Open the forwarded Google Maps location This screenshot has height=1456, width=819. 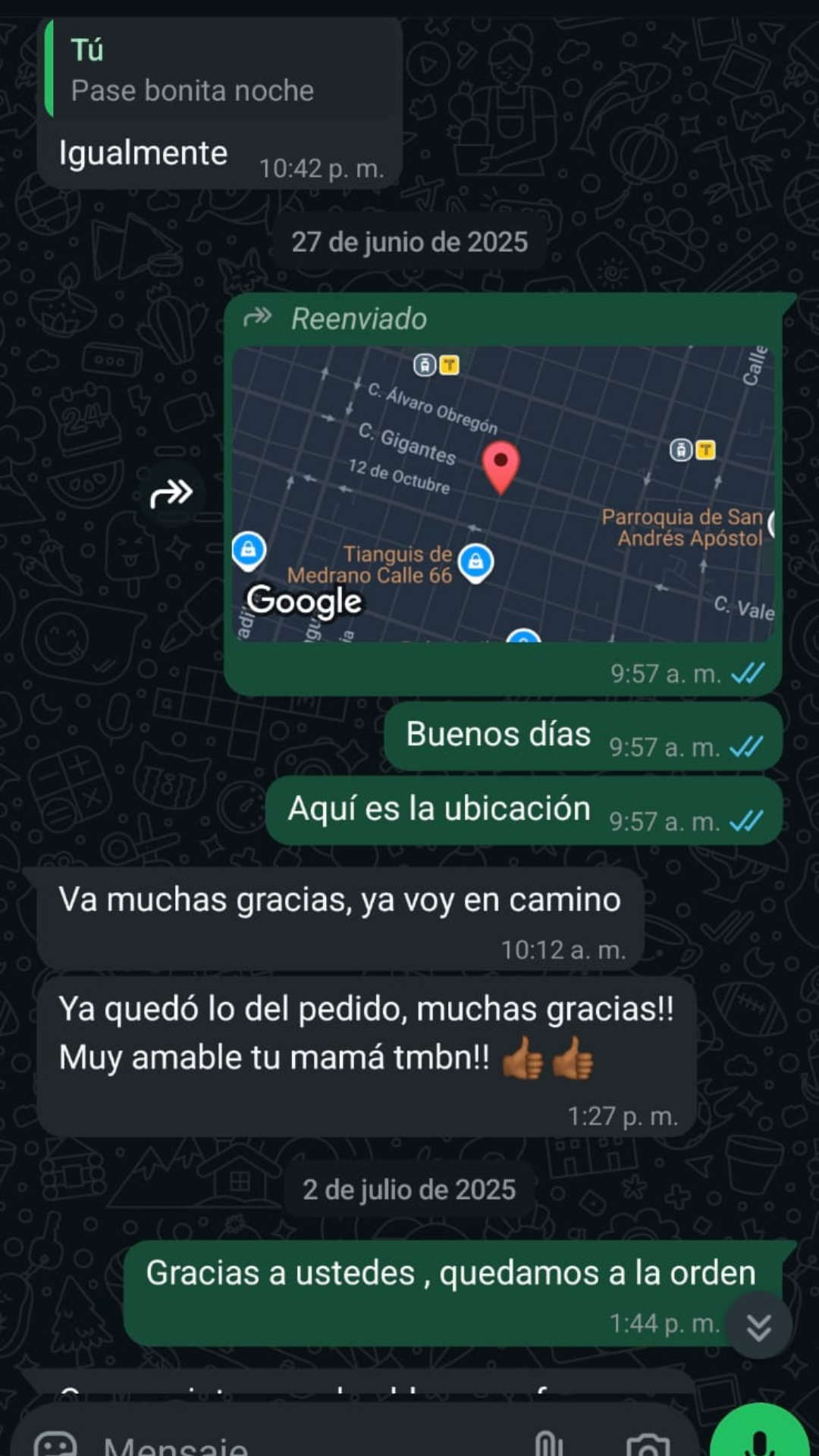pyautogui.click(x=503, y=494)
